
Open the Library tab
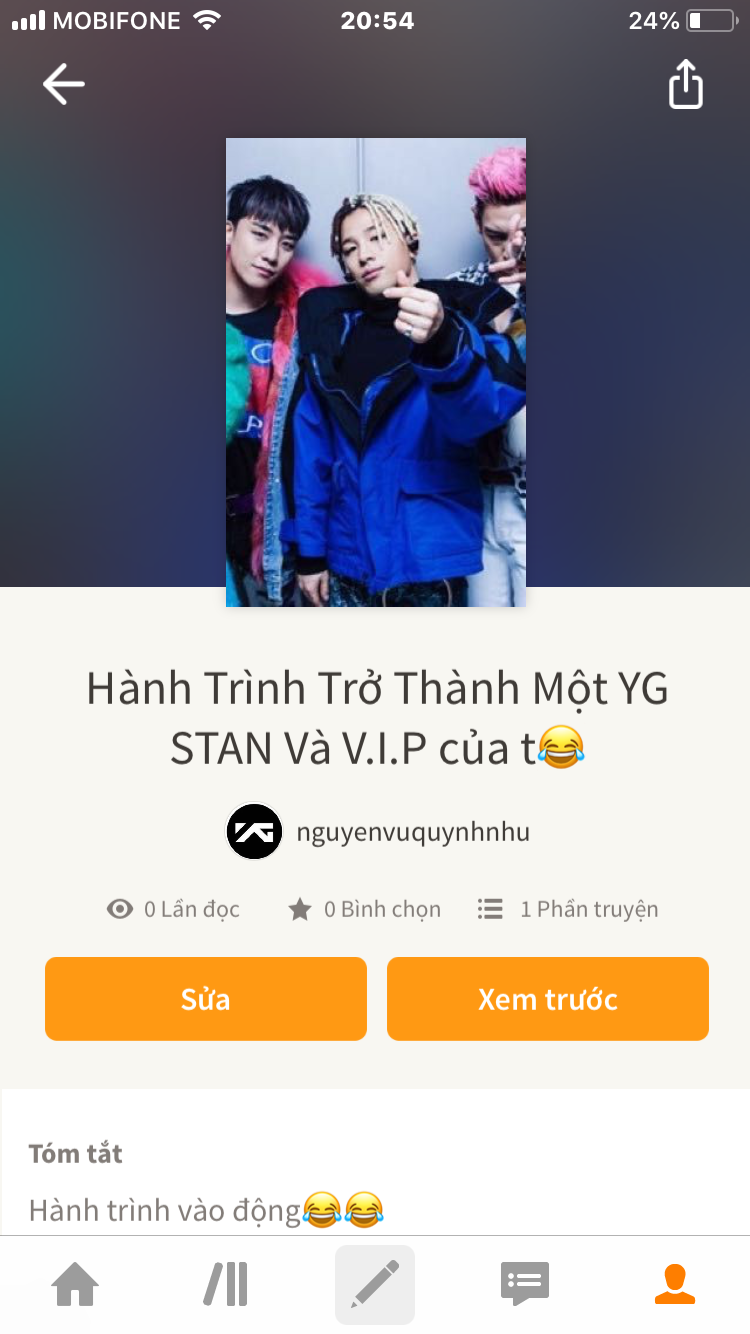(x=226, y=1285)
